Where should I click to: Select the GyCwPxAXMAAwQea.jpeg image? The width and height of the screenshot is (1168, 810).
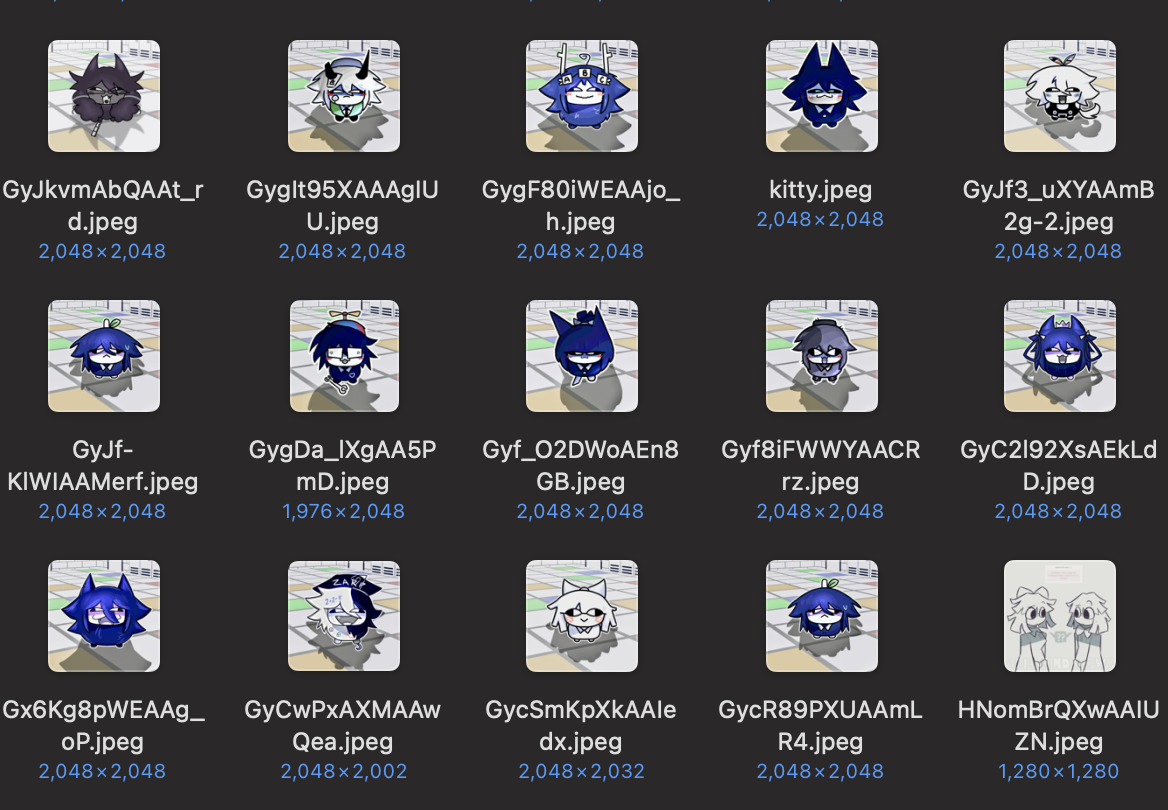pos(343,616)
